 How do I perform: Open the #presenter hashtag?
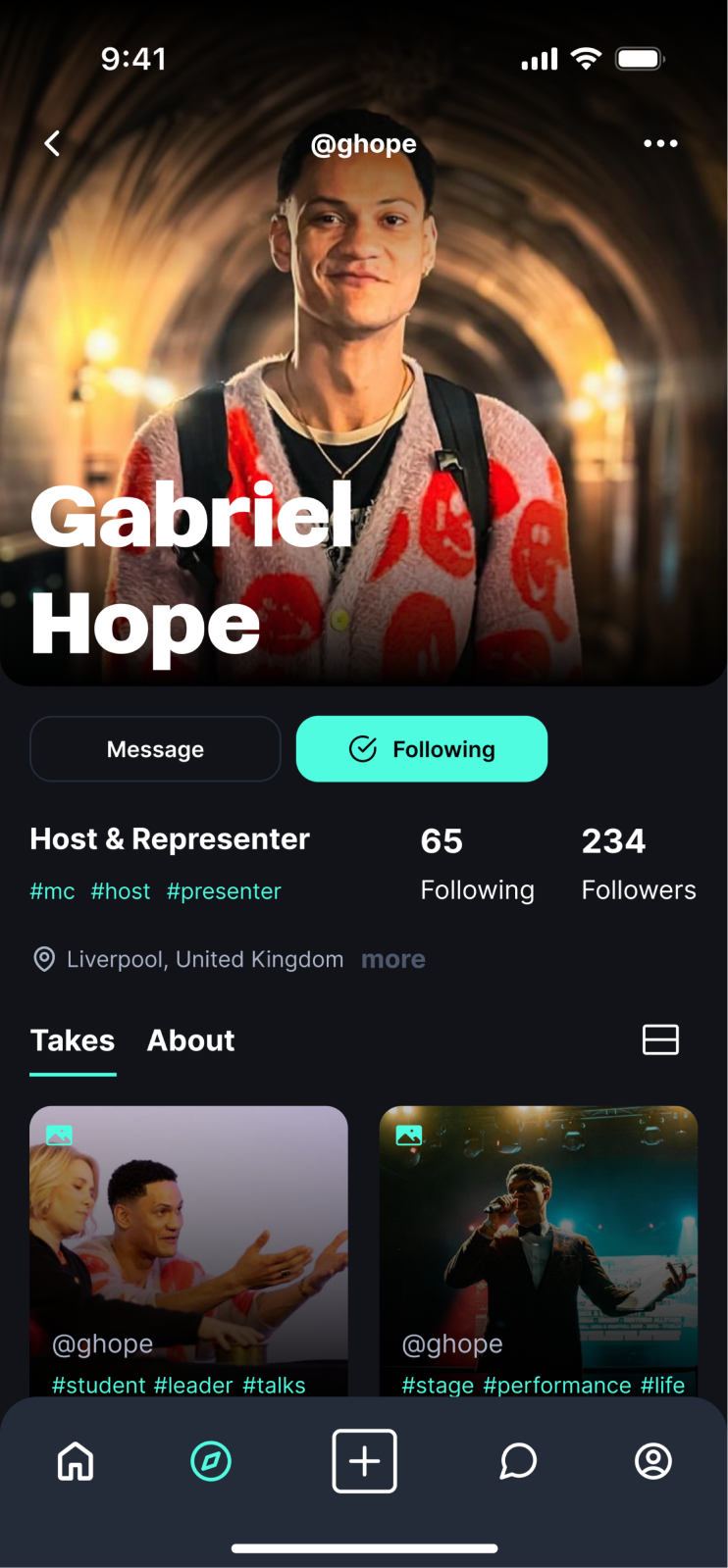(224, 891)
